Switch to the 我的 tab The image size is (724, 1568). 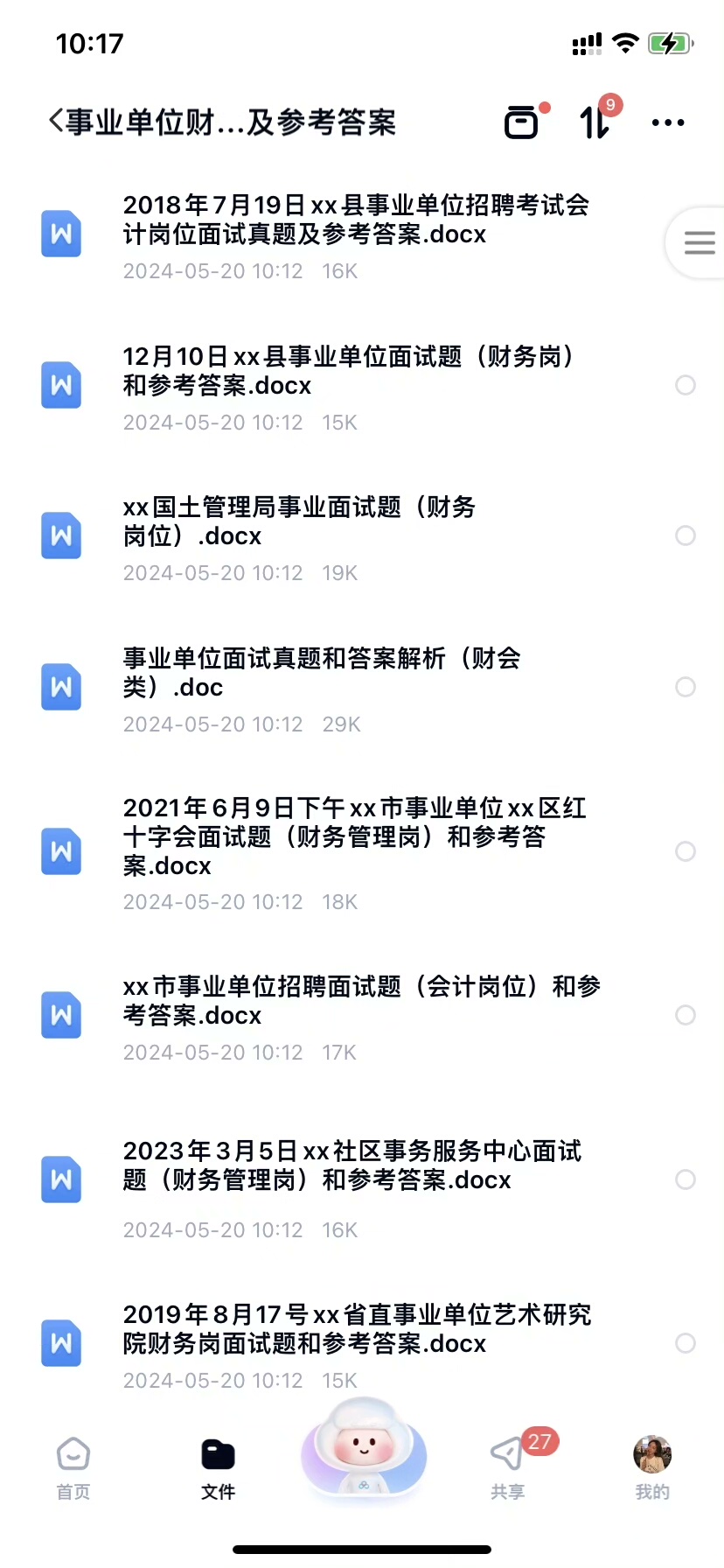pyautogui.click(x=652, y=1467)
